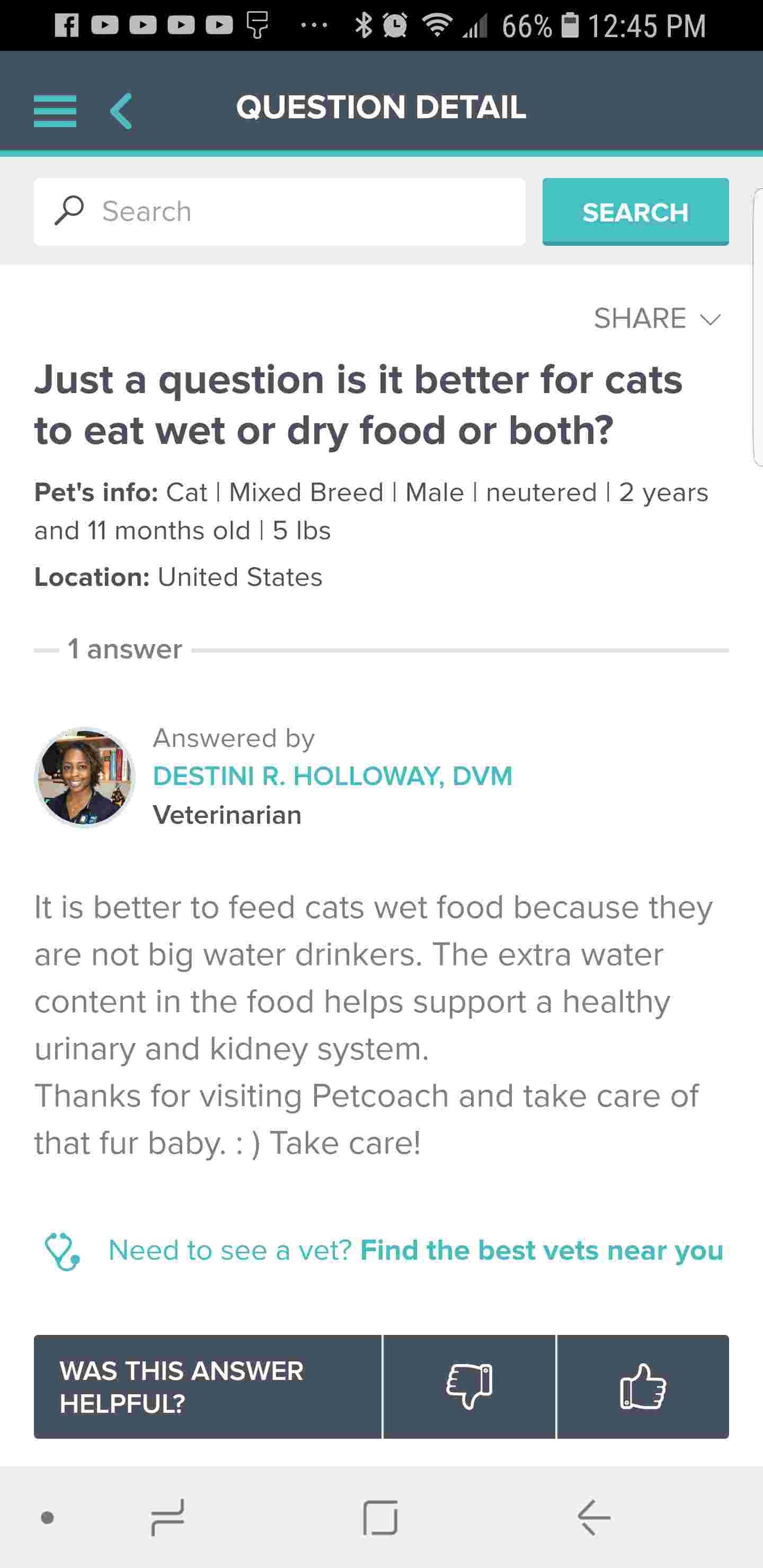This screenshot has width=763, height=1568.
Task: Open the hamburger navigation menu
Action: click(x=56, y=111)
